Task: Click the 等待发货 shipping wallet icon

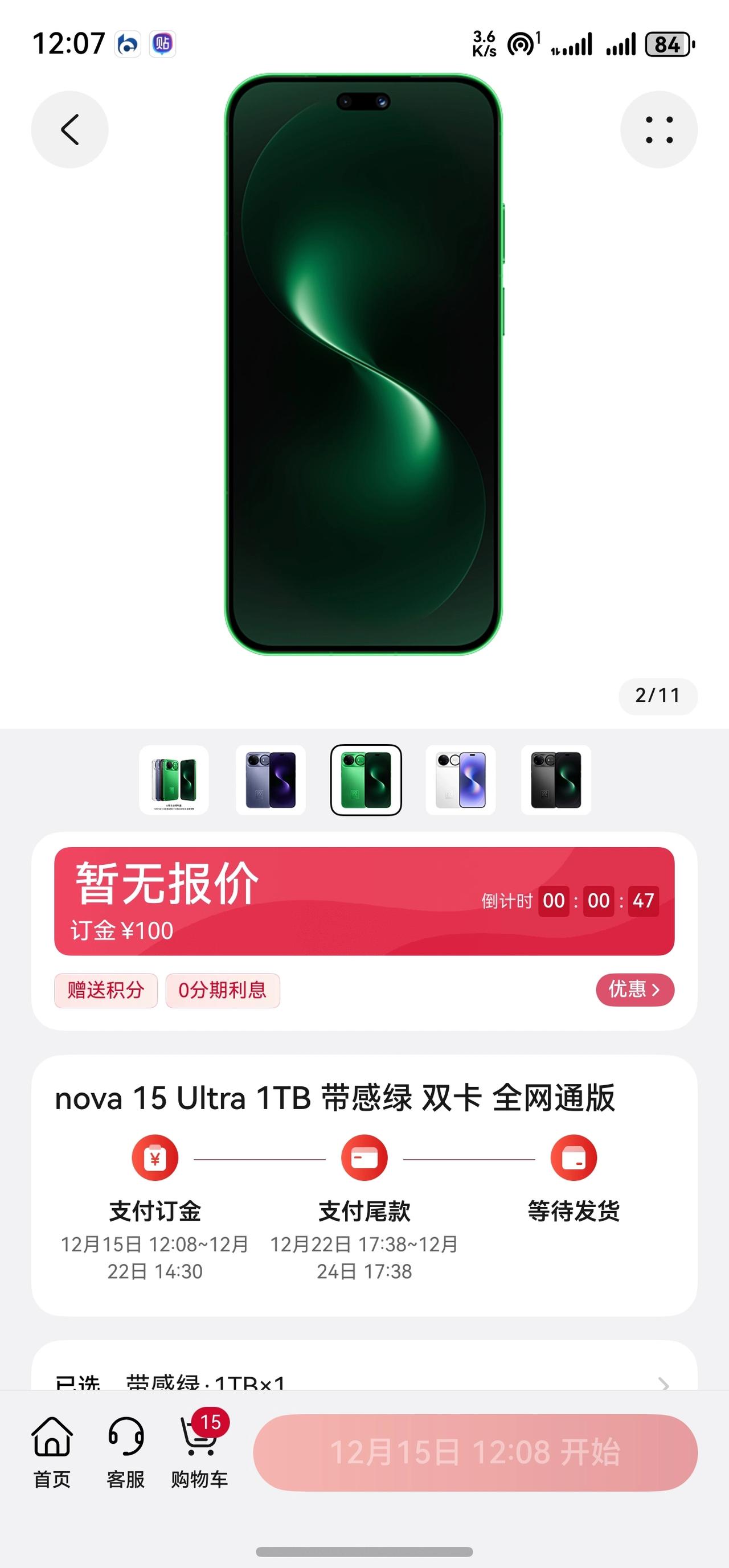Action: coord(573,1157)
